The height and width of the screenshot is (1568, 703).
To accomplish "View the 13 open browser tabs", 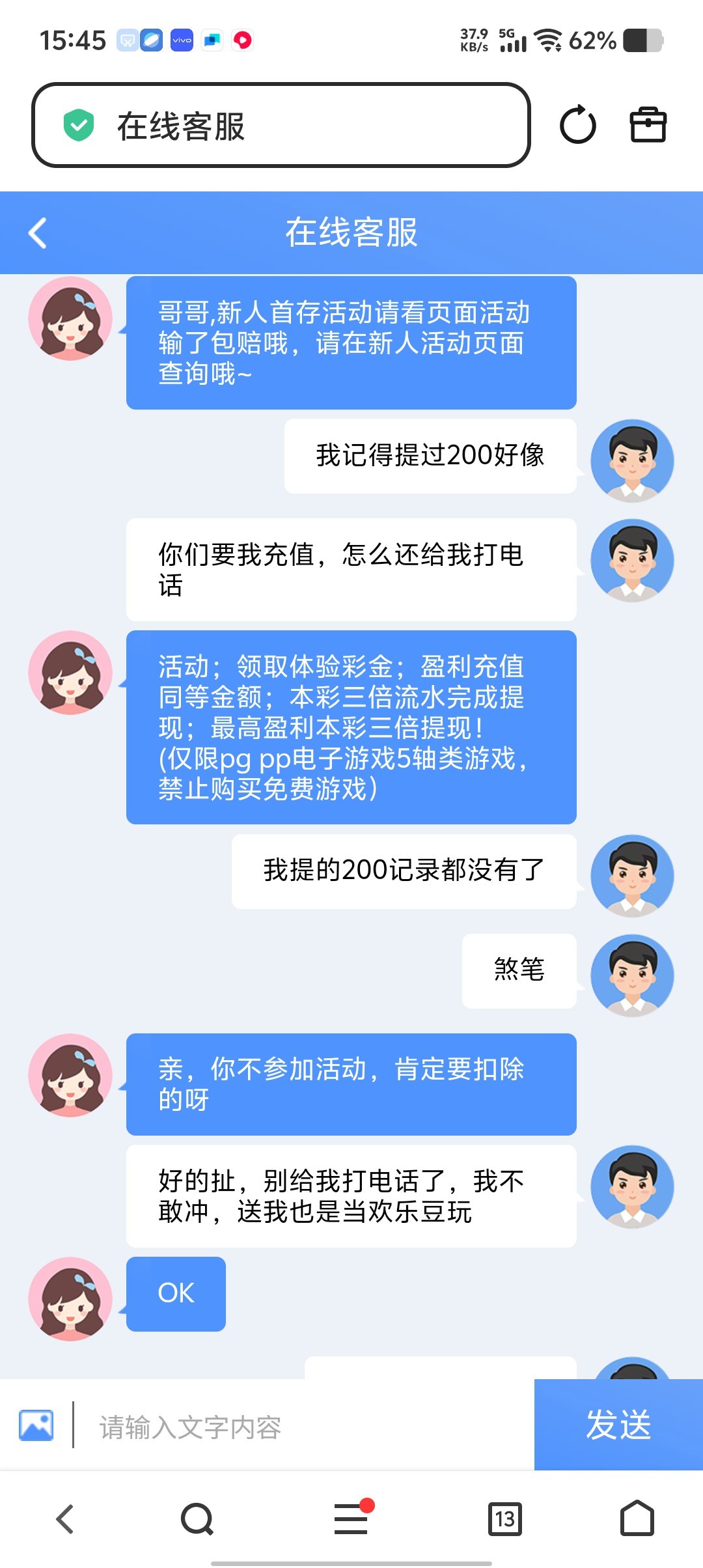I will (504, 1519).
